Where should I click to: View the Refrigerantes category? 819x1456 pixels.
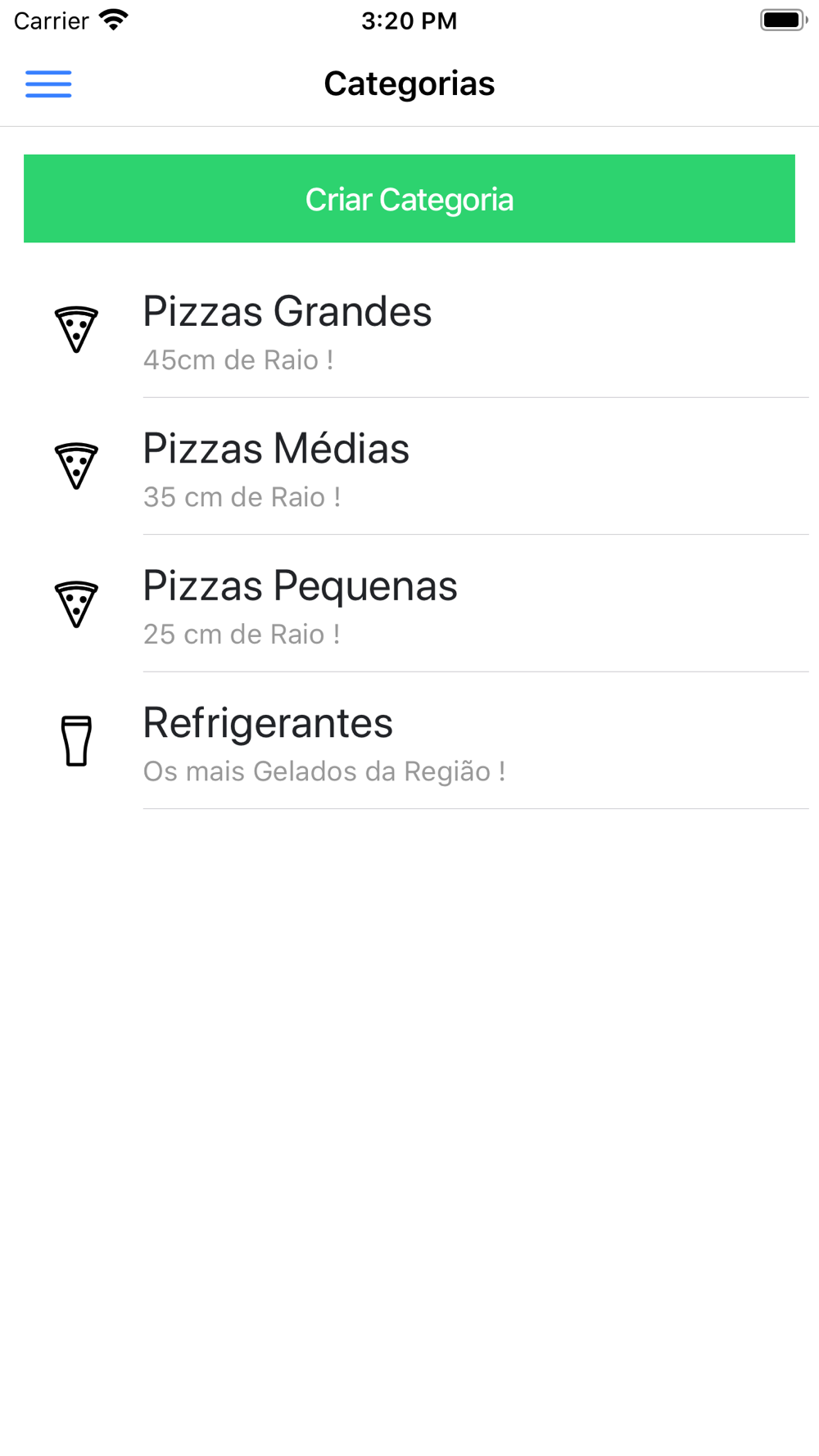tap(409, 741)
